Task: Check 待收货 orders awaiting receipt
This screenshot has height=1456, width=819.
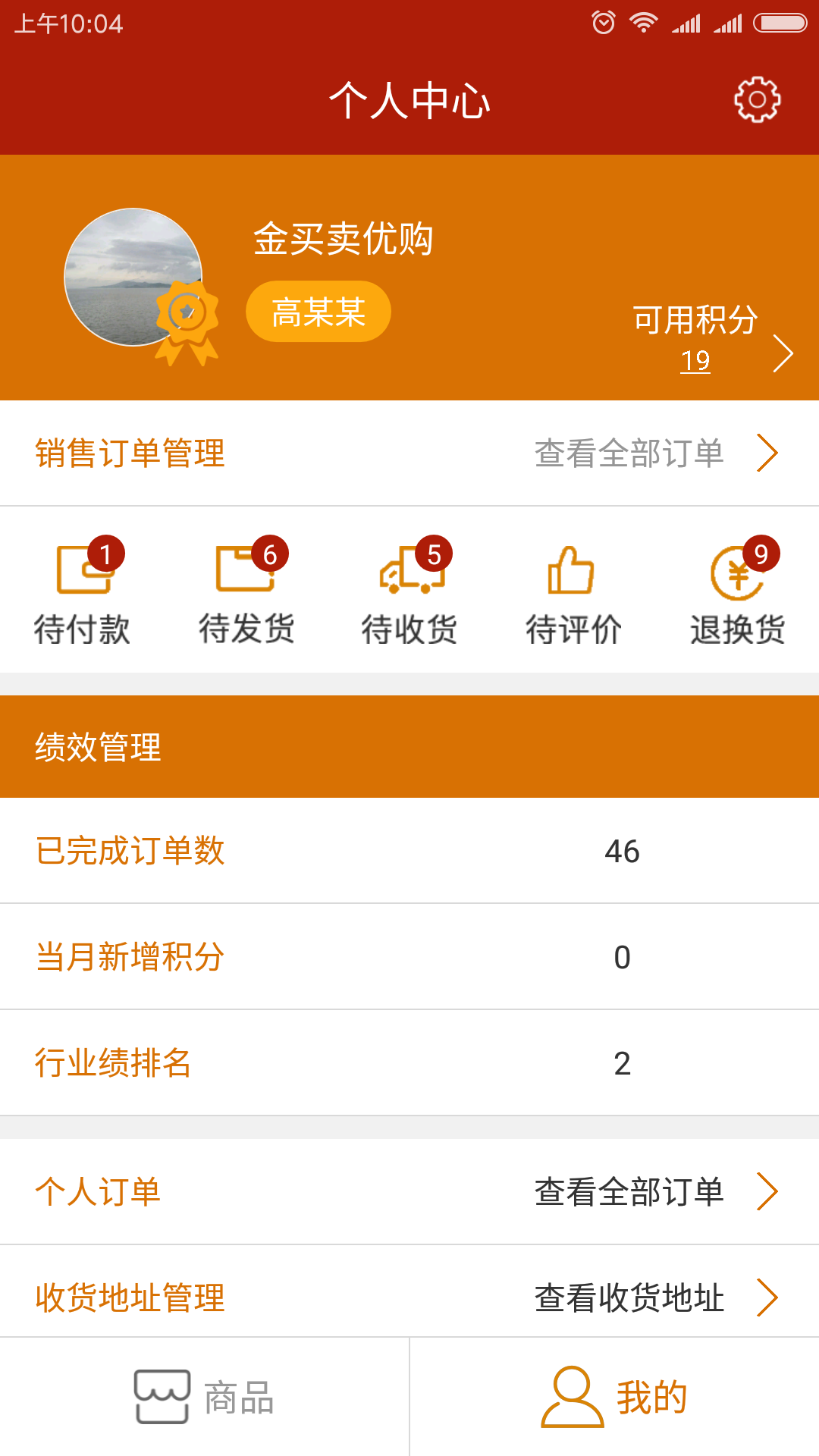Action: pos(409,591)
